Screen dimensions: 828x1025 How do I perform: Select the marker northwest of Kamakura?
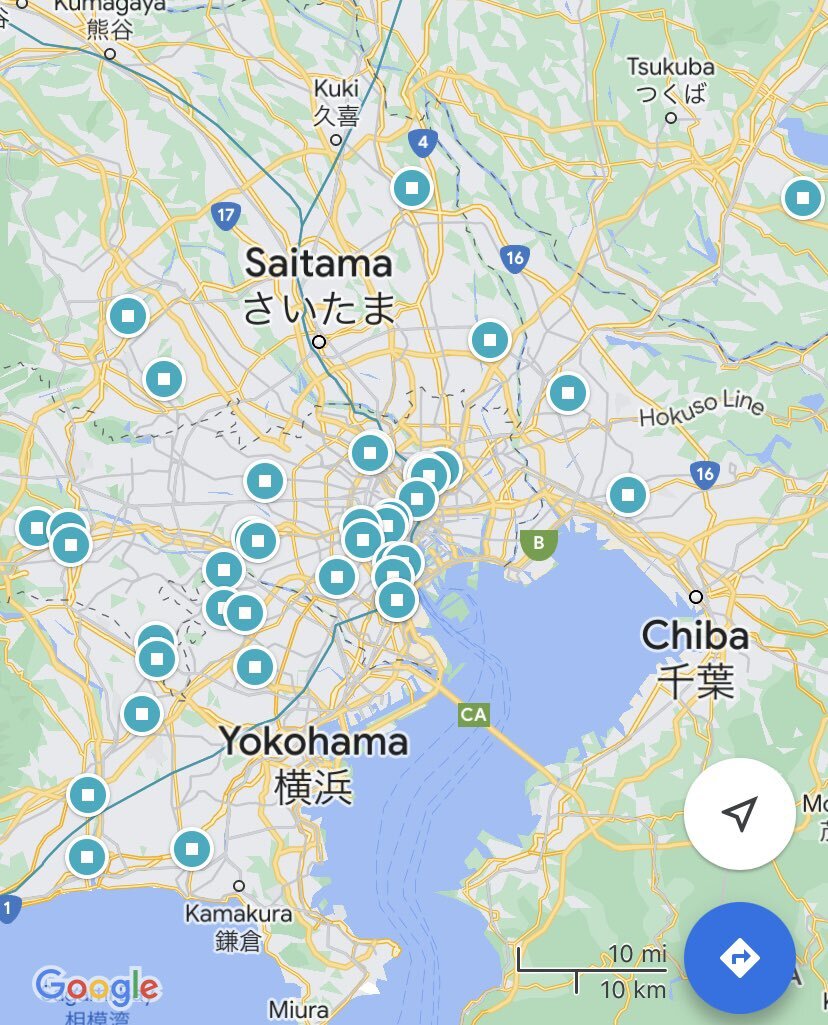tap(192, 849)
